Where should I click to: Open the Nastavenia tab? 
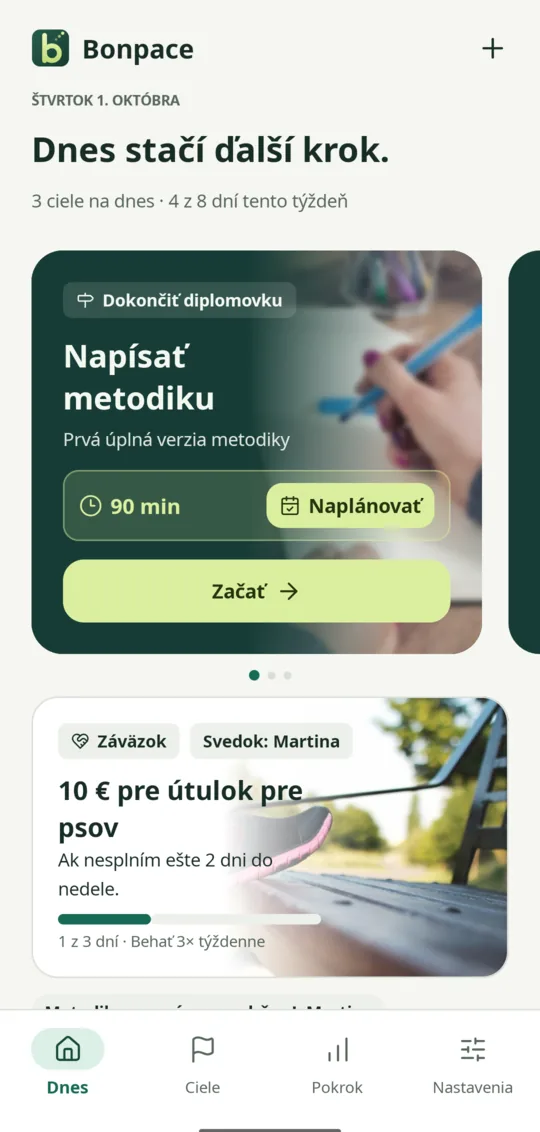pos(473,1063)
